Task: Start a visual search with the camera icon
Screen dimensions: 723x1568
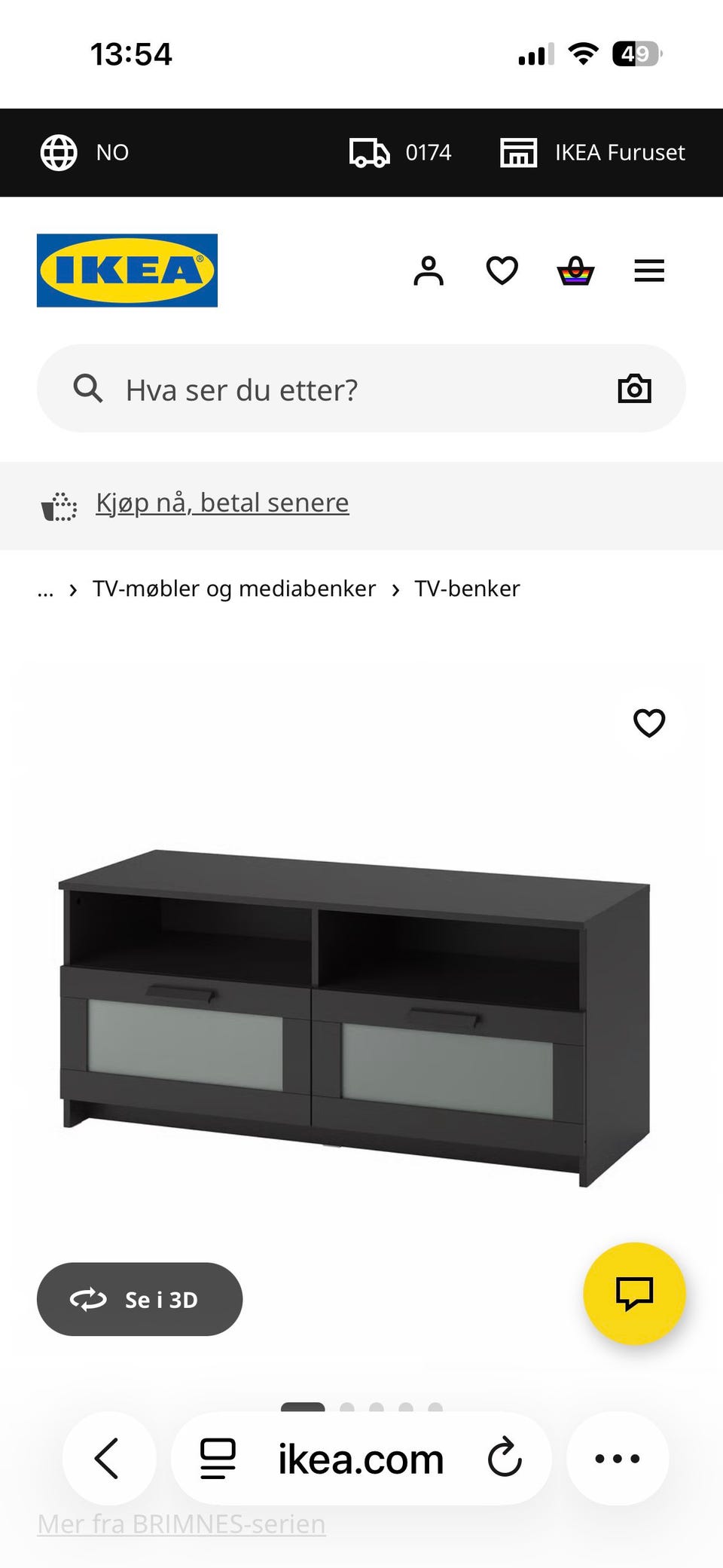Action: point(635,389)
